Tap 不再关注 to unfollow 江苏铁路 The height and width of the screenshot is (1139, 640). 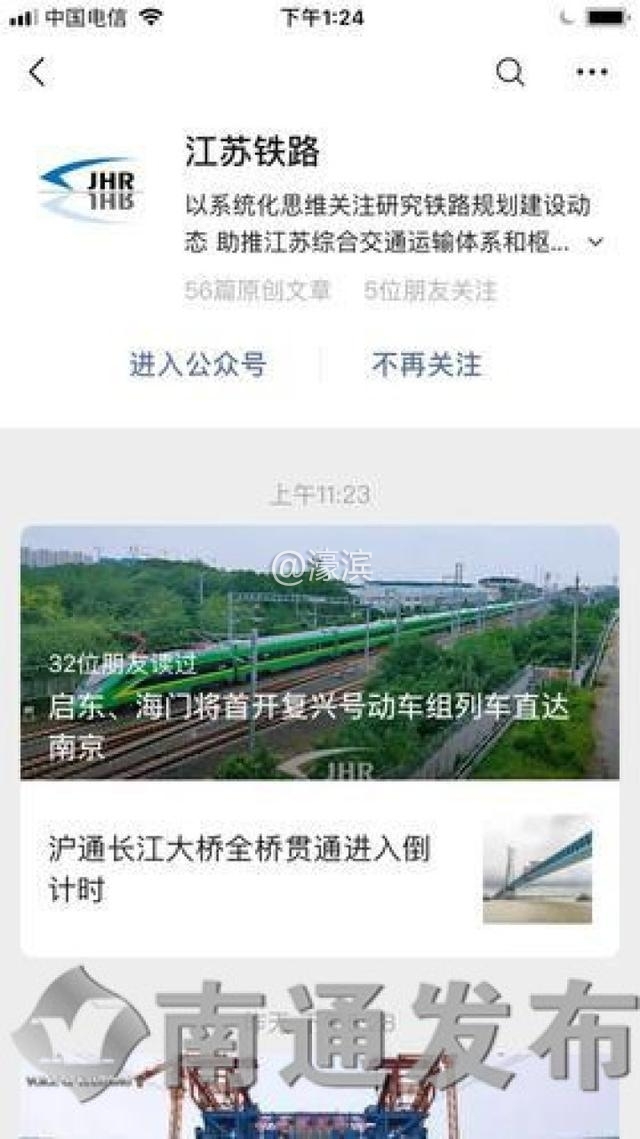tap(426, 365)
